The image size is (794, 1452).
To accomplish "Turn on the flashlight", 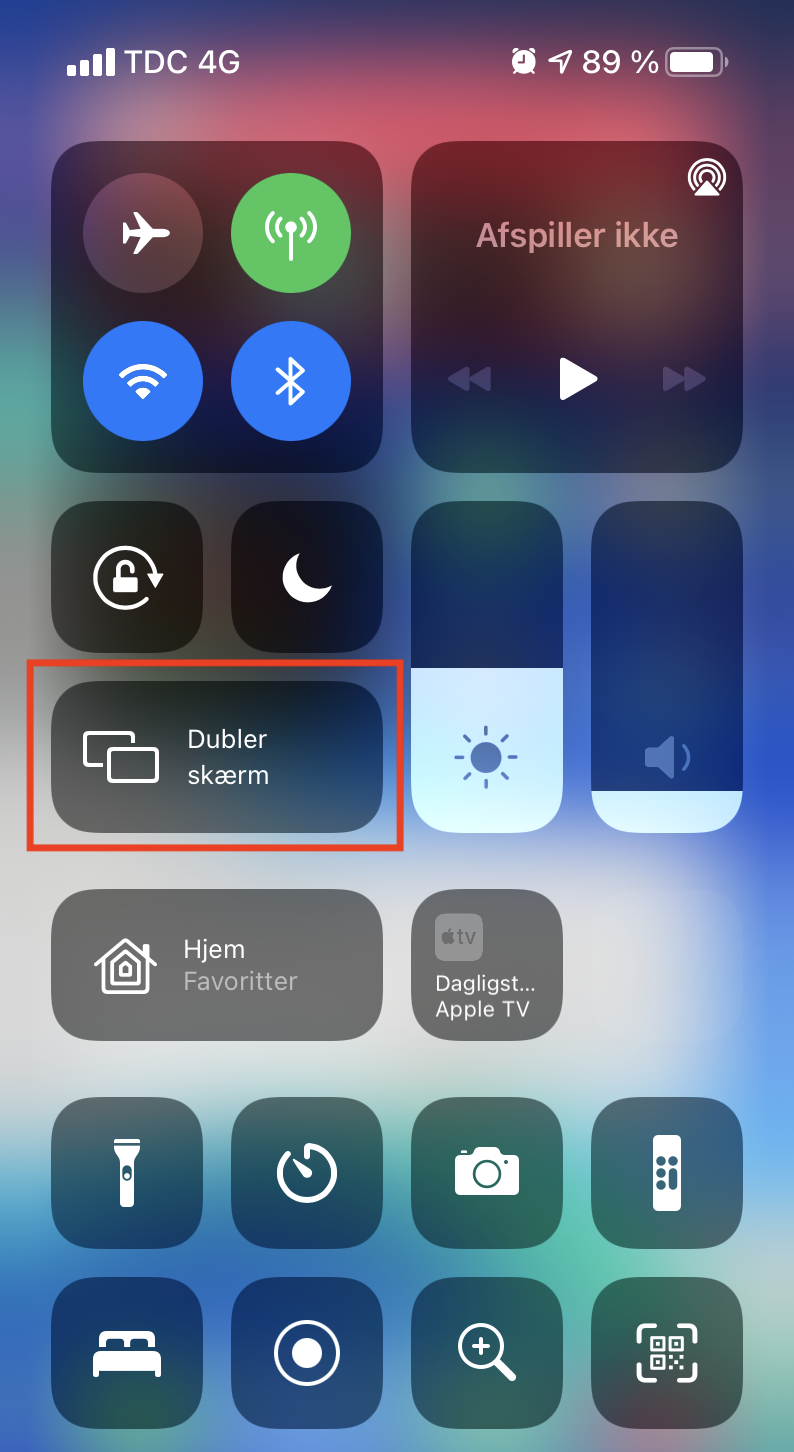I will (127, 1173).
